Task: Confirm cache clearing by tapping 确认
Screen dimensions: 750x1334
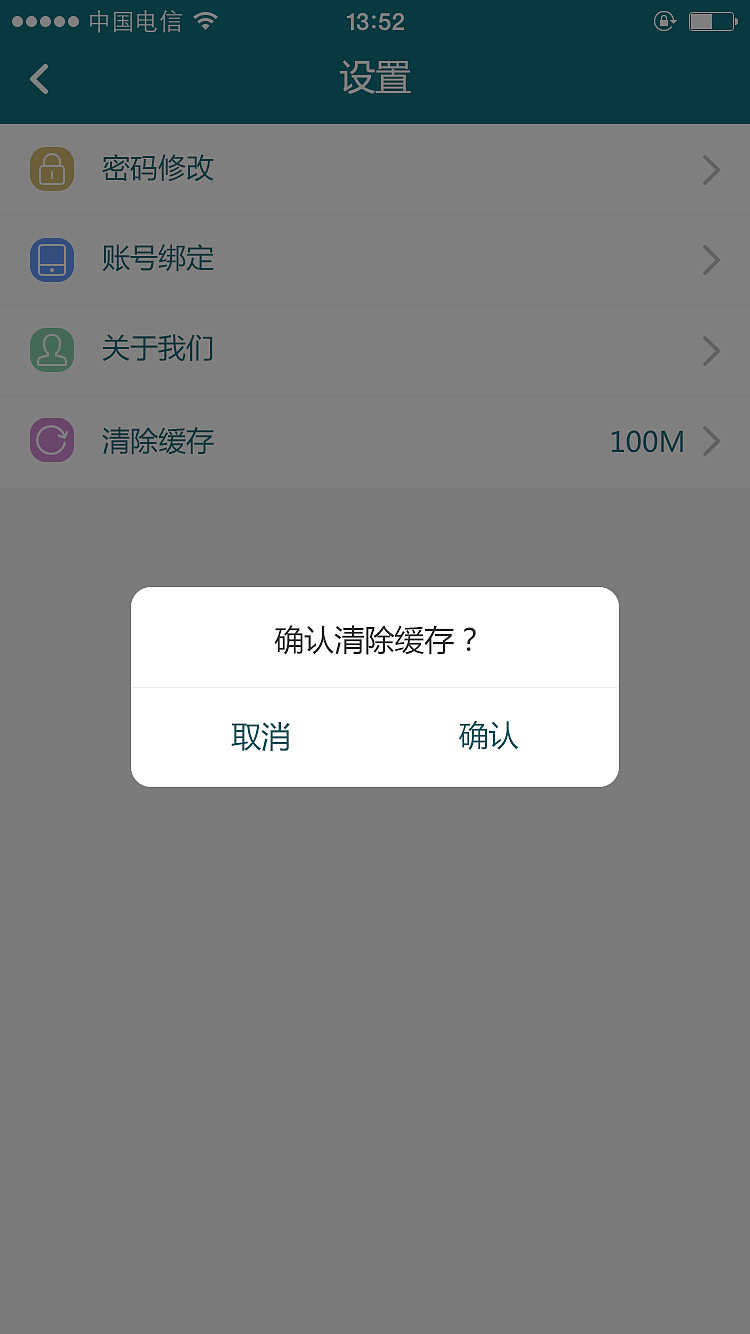Action: point(489,736)
